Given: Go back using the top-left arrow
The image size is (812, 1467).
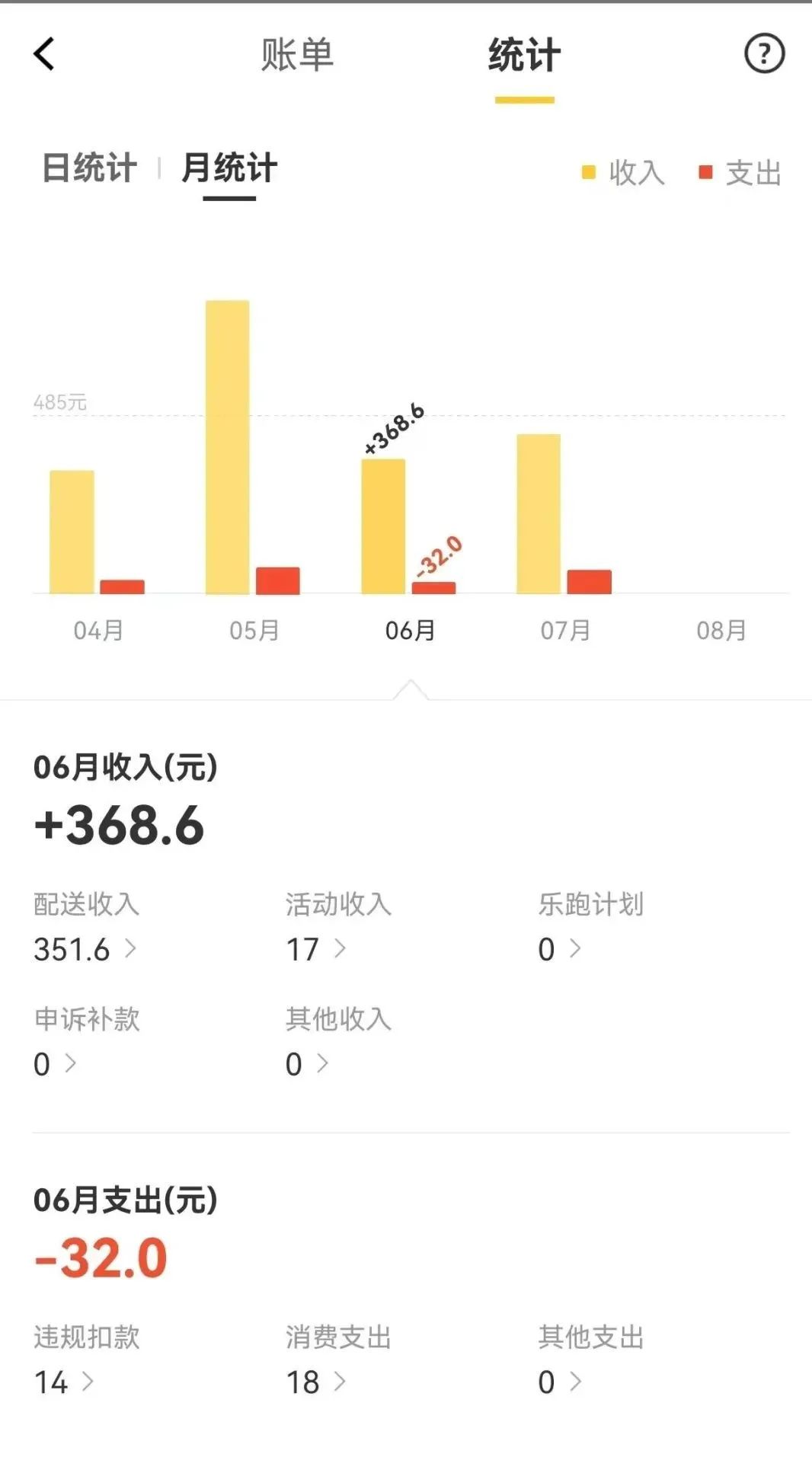Looking at the screenshot, I should pyautogui.click(x=44, y=55).
